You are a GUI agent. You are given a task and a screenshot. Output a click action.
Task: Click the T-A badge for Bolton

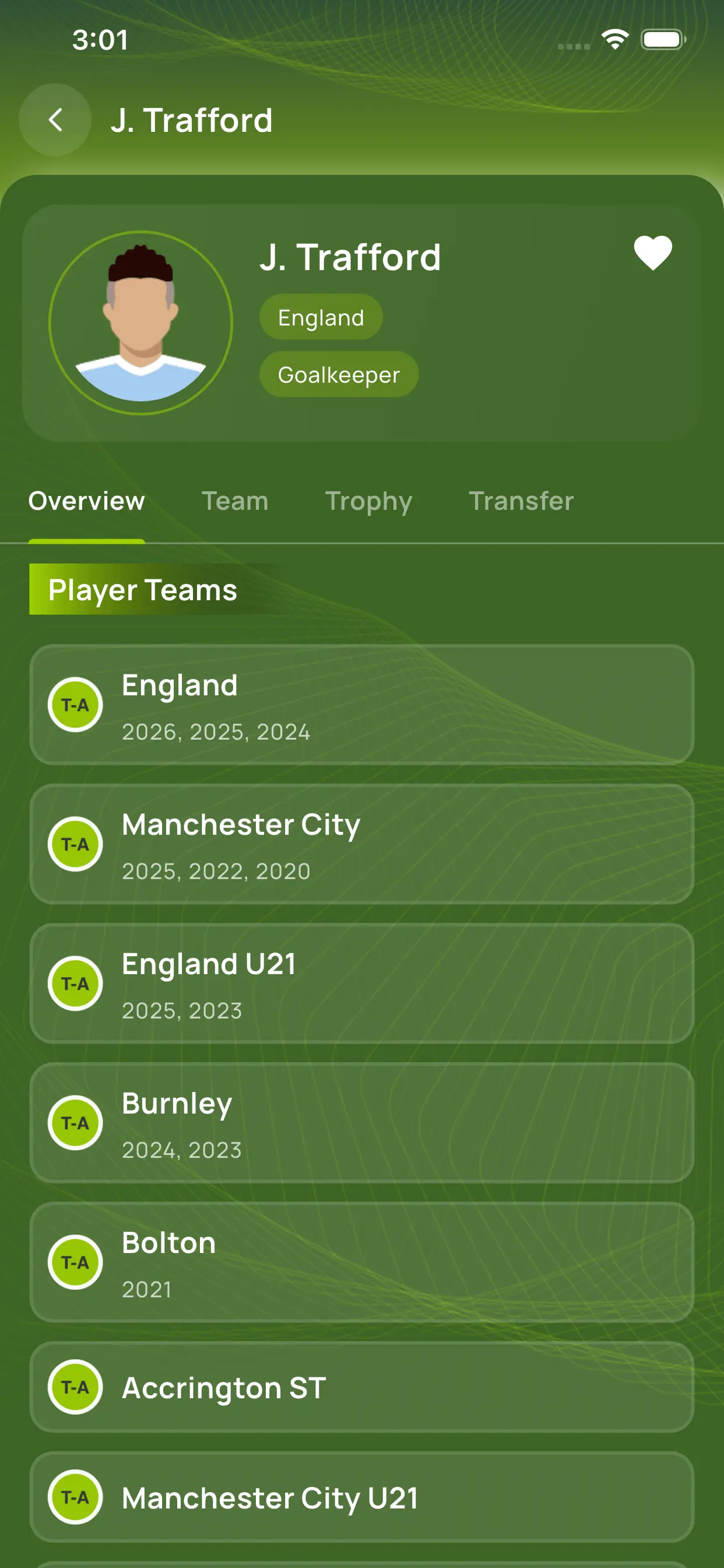click(75, 1262)
